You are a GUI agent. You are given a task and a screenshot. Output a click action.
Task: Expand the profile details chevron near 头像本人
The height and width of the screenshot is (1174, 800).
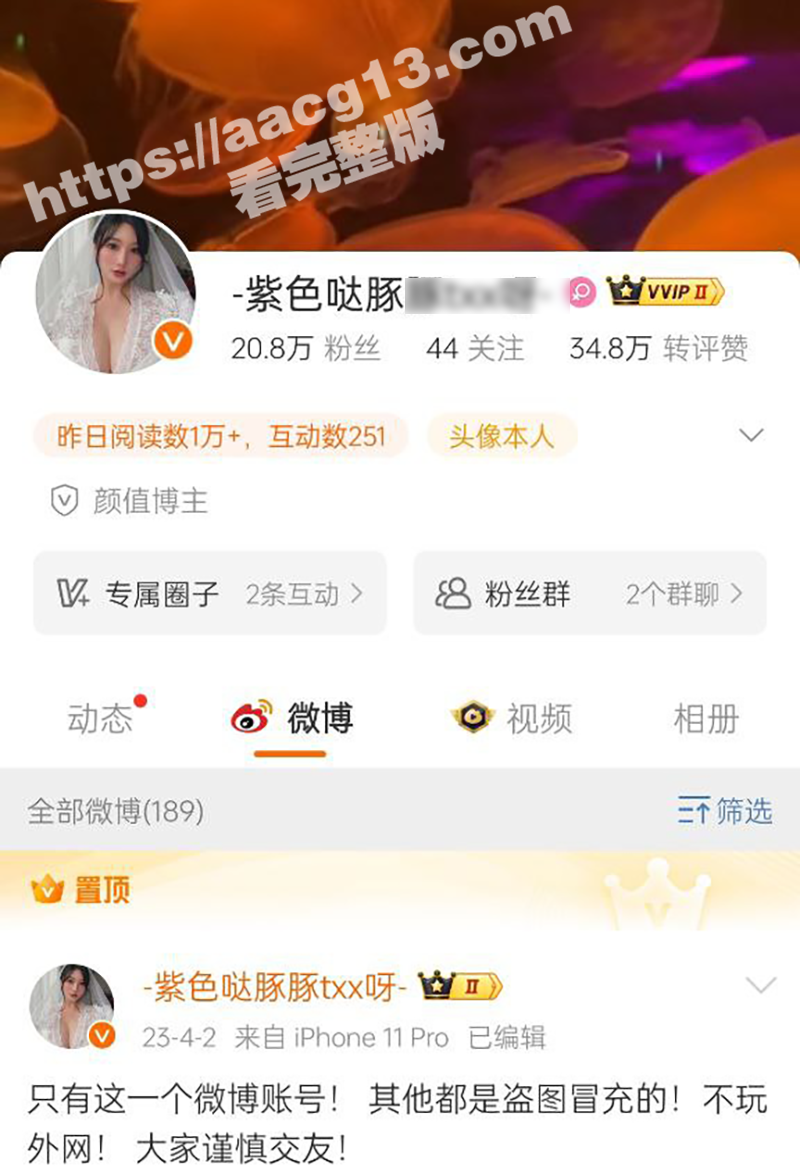click(746, 435)
